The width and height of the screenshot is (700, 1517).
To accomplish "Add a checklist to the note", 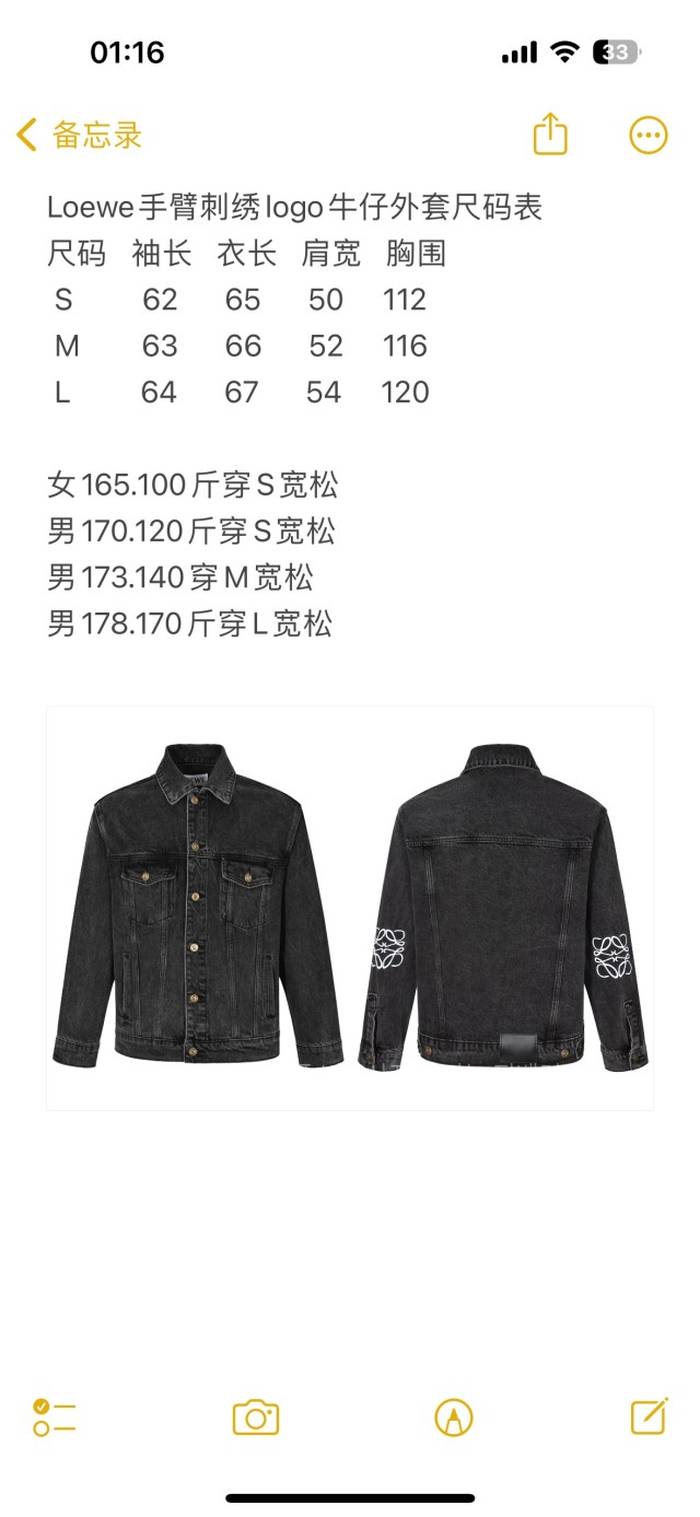I will point(54,1417).
